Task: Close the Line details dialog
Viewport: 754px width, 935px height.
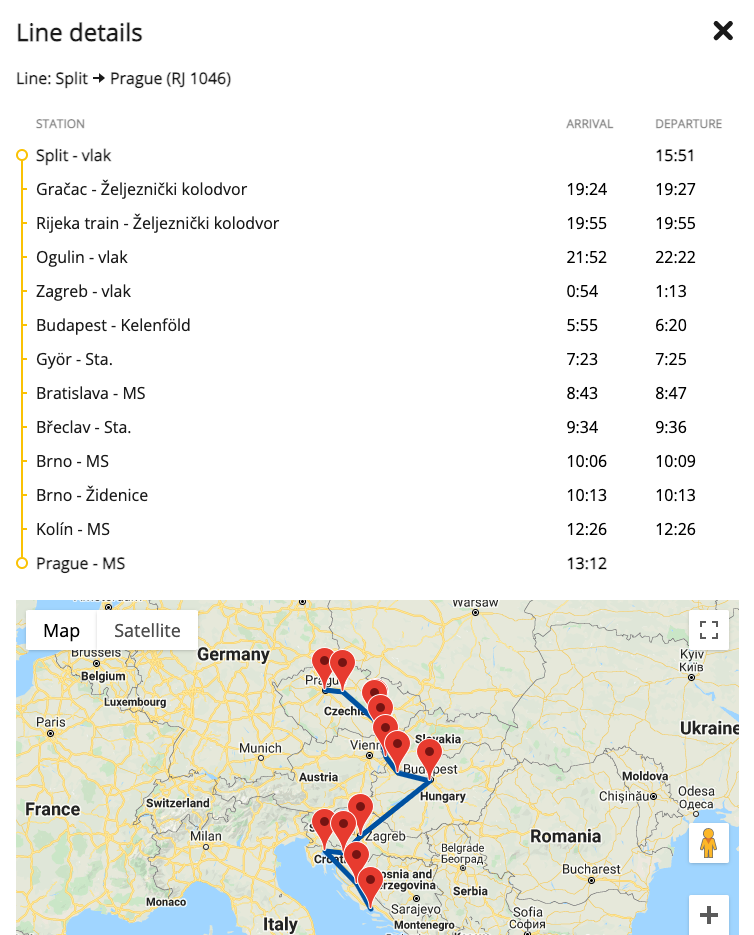Action: point(722,32)
